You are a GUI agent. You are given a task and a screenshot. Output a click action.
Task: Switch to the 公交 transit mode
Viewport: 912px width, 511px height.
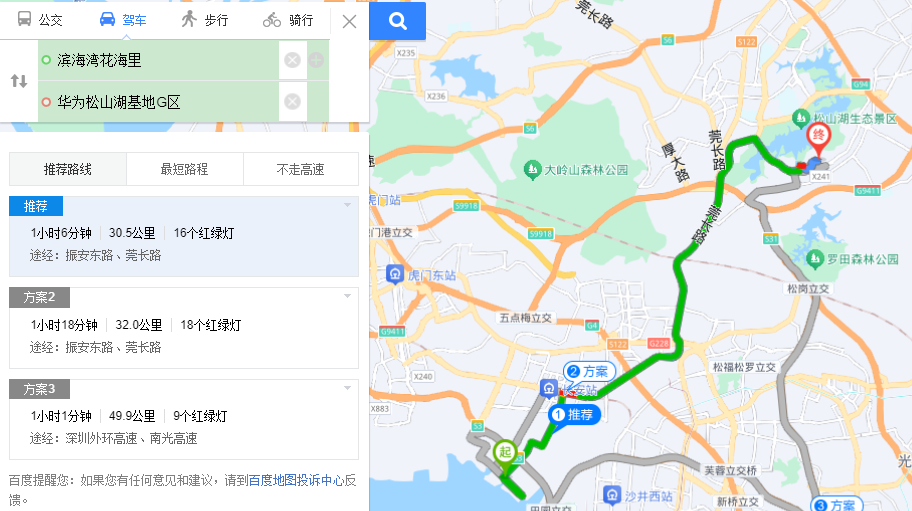click(40, 20)
